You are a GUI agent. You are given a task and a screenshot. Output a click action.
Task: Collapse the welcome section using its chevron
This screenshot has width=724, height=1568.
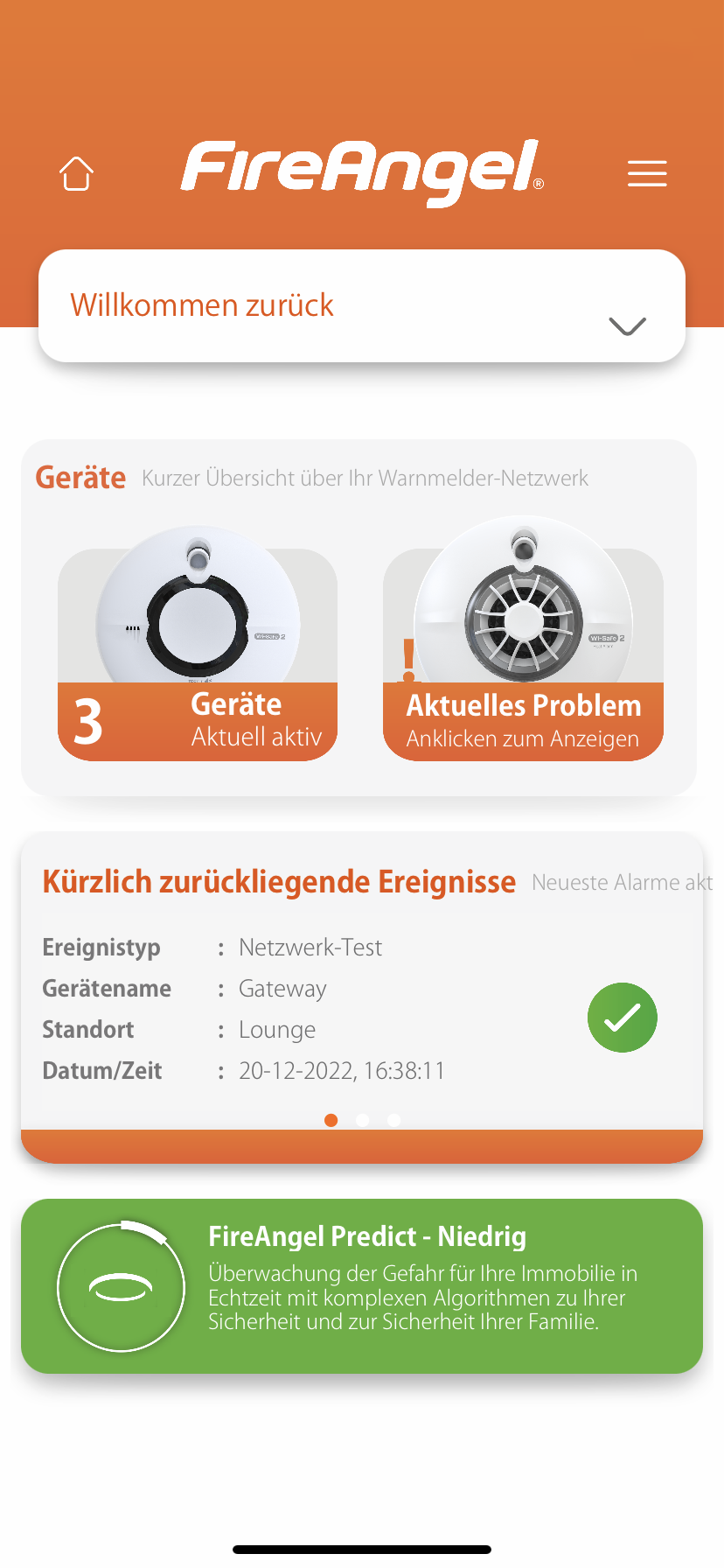point(626,325)
